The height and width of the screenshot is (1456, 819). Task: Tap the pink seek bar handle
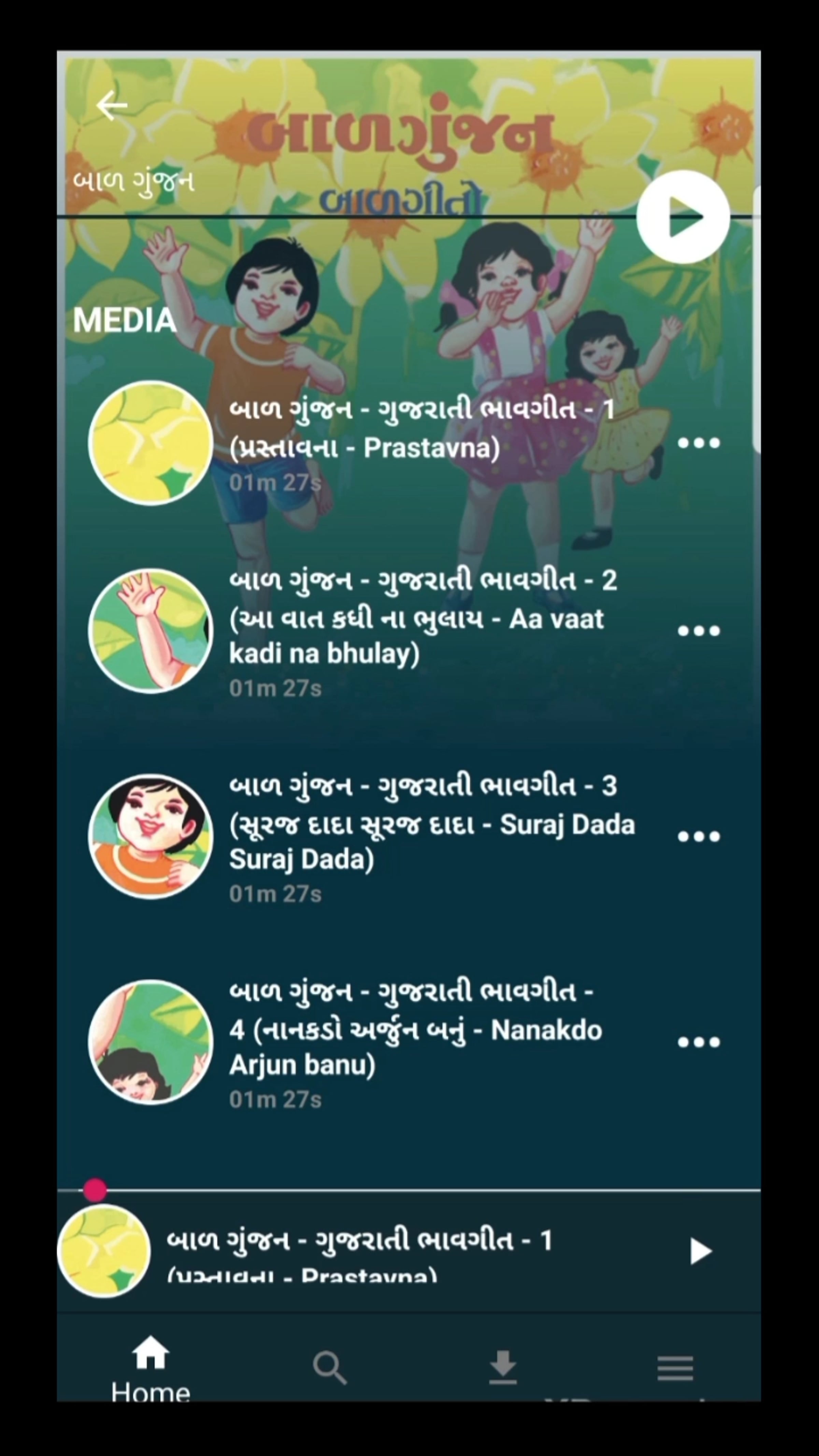tap(95, 1190)
